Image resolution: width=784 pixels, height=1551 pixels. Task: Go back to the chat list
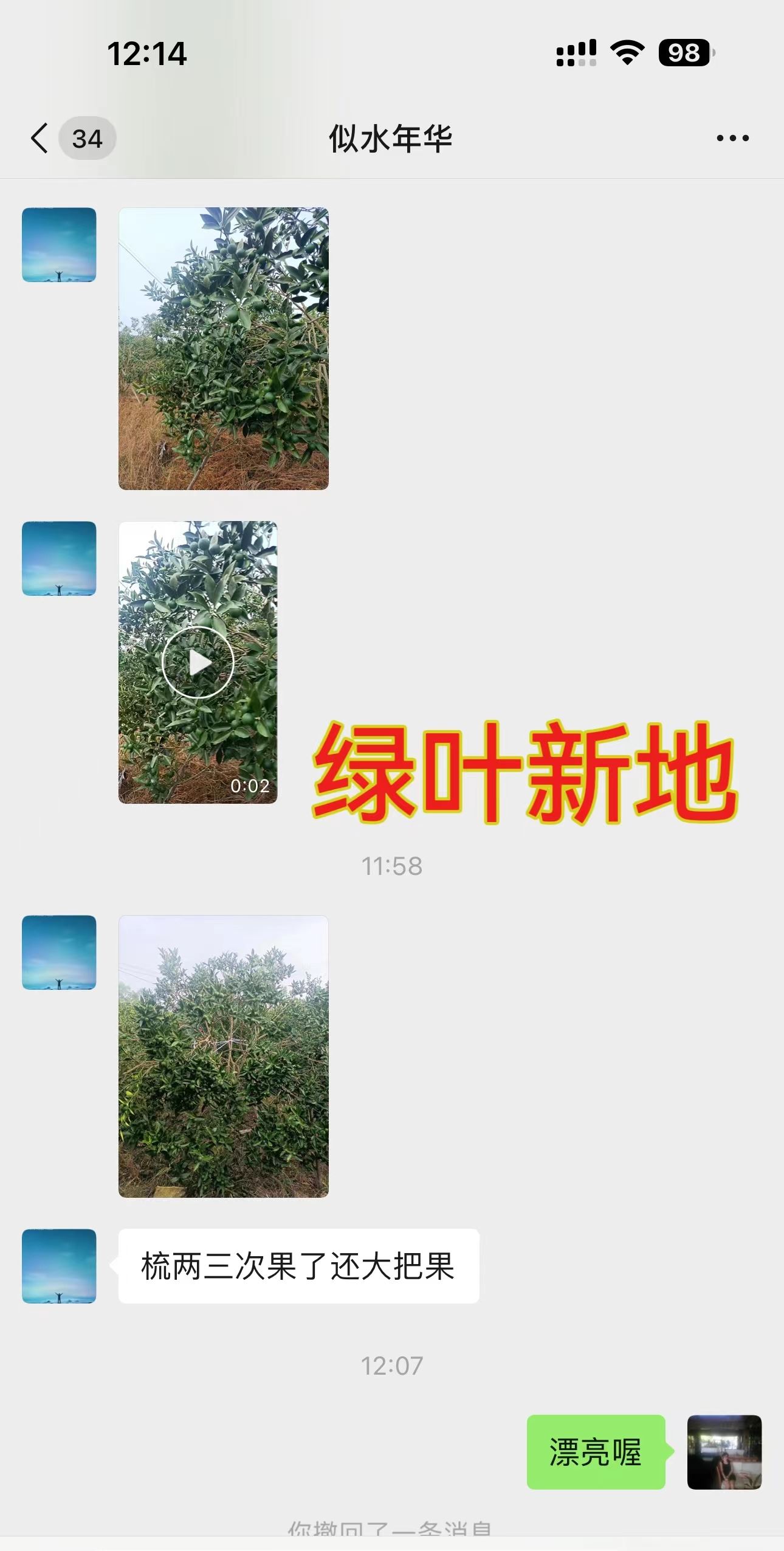40,138
